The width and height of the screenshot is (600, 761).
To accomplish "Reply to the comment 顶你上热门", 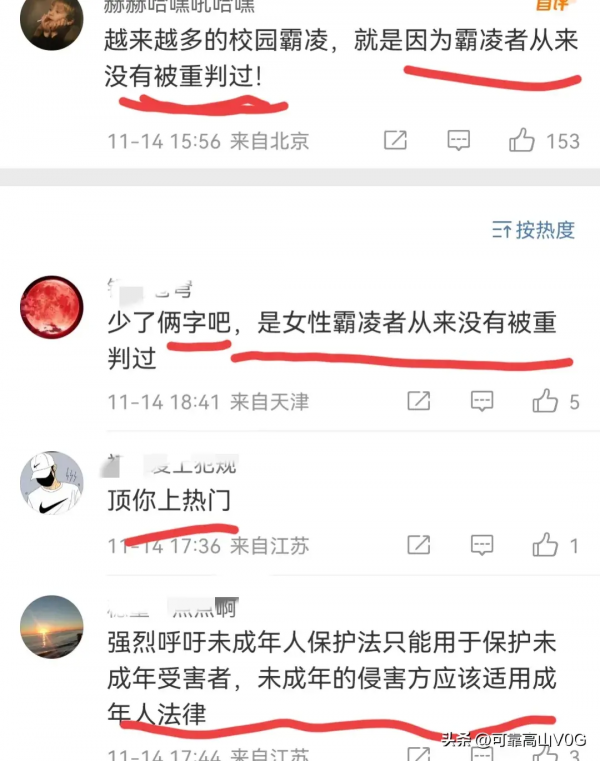I will coord(482,546).
